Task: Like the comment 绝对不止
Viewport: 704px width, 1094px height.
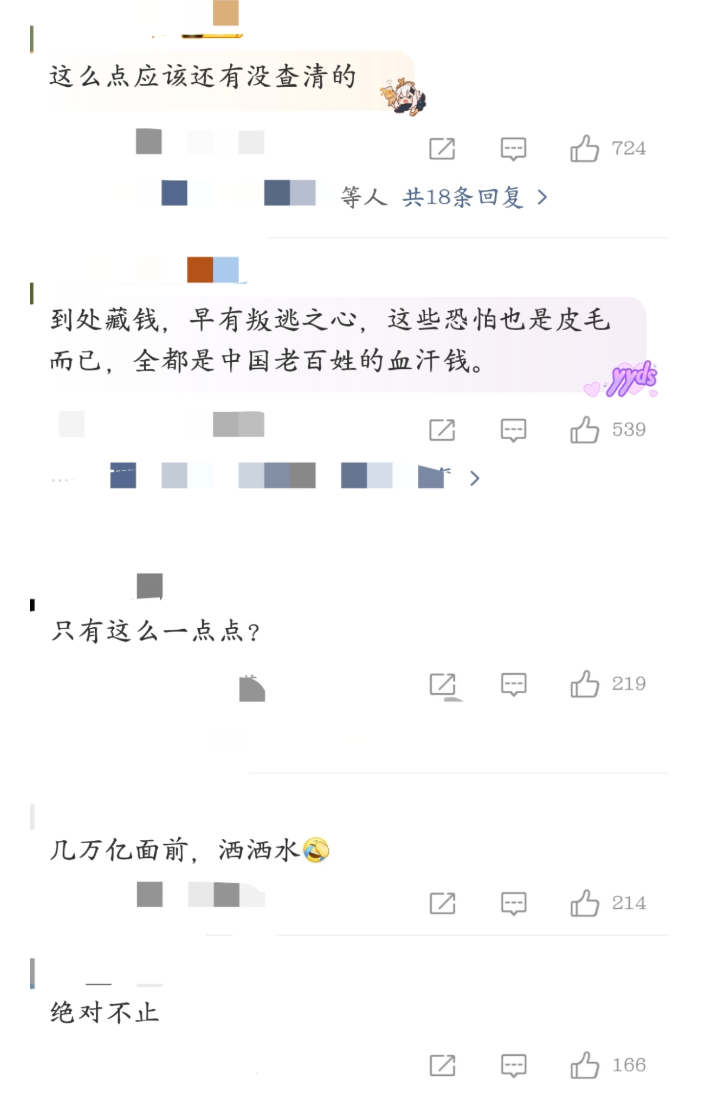Action: point(585,1065)
